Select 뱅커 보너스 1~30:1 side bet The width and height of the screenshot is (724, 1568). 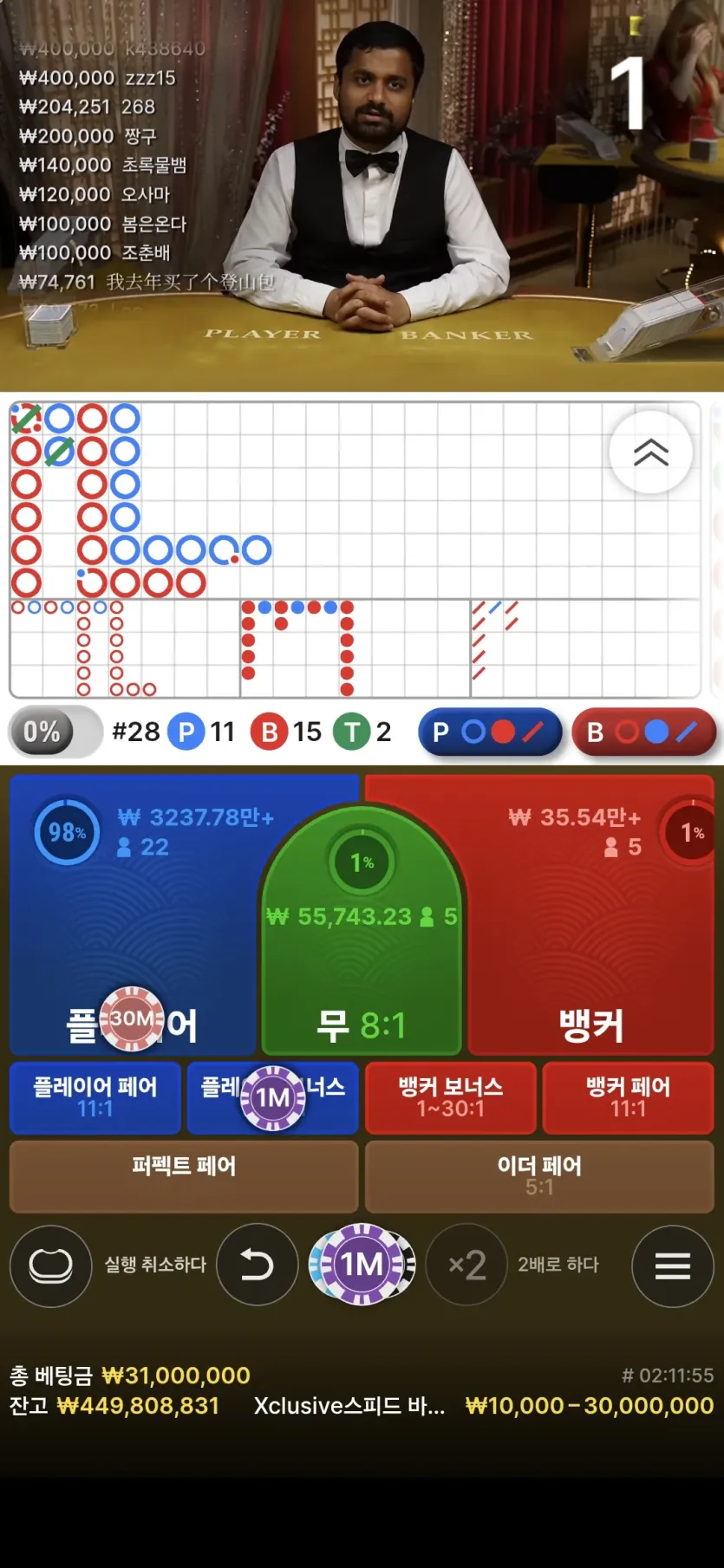point(450,1097)
